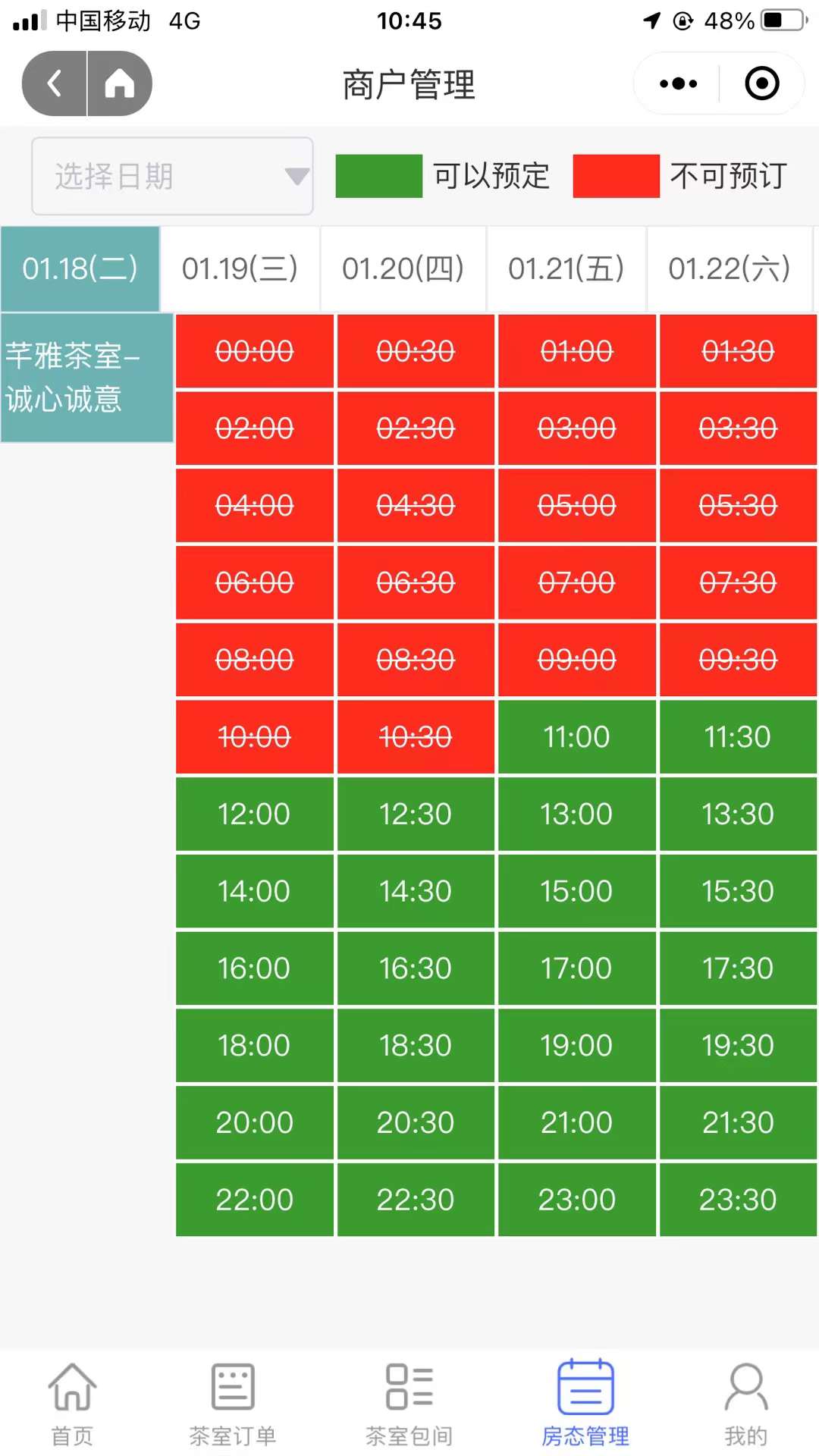Tap the 房态管理 tab

(x=585, y=1404)
